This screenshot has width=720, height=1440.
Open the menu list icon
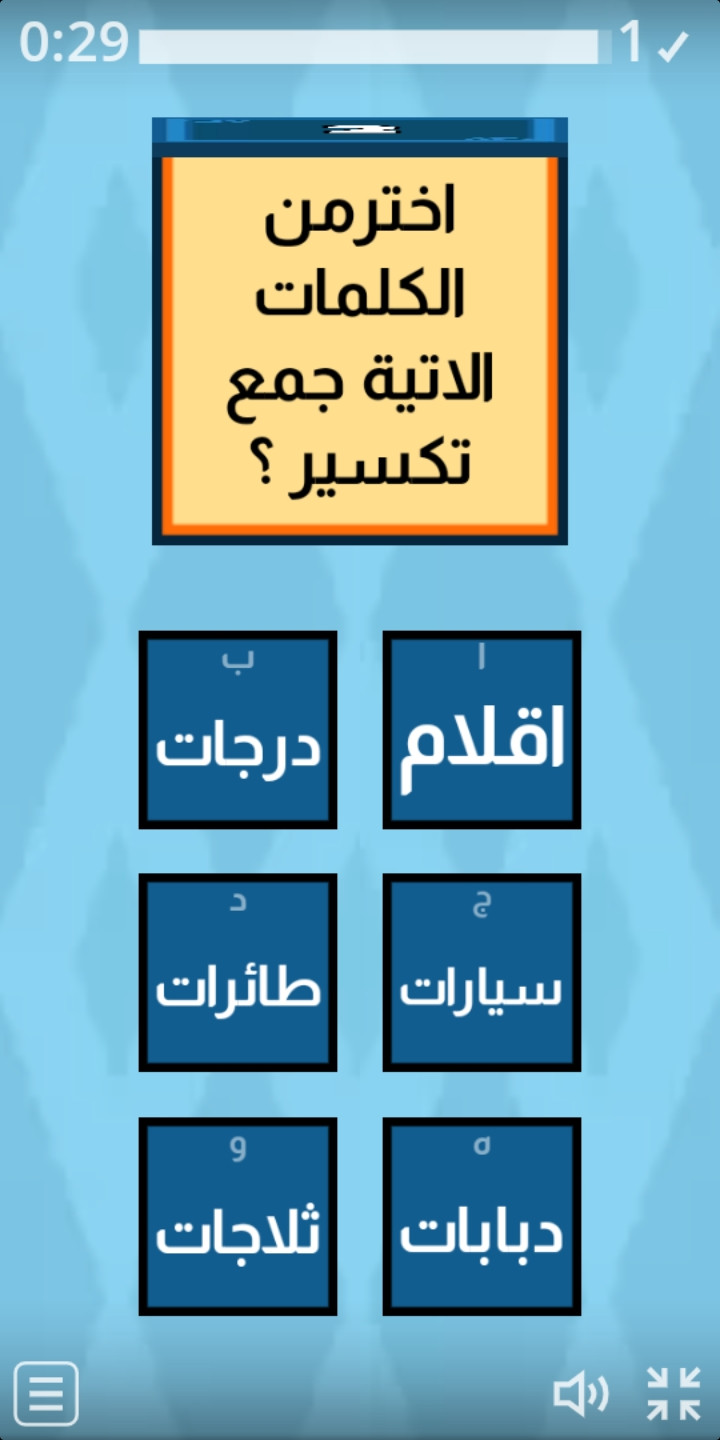(46, 1393)
